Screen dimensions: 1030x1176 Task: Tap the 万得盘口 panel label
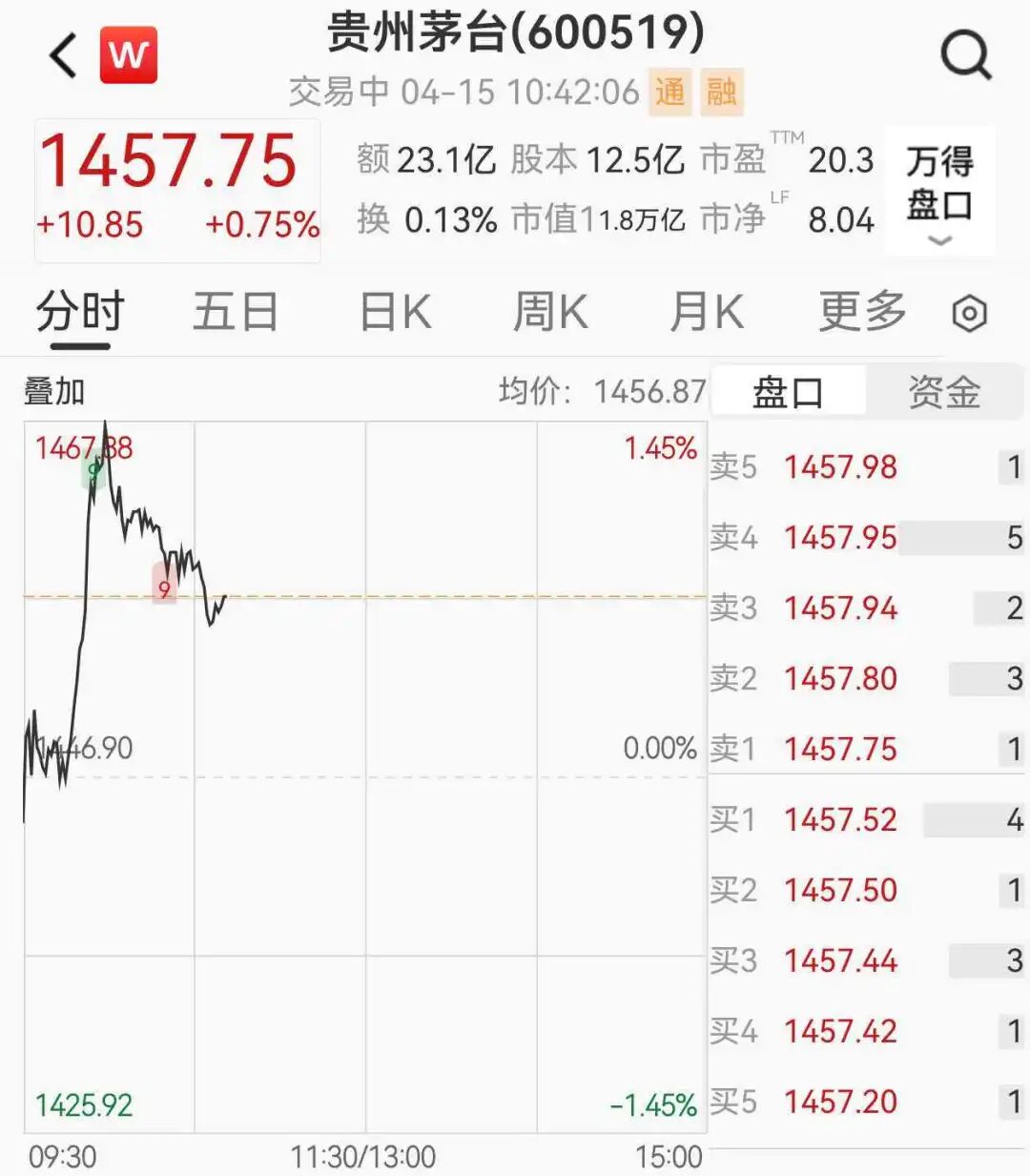pyautogui.click(x=938, y=186)
